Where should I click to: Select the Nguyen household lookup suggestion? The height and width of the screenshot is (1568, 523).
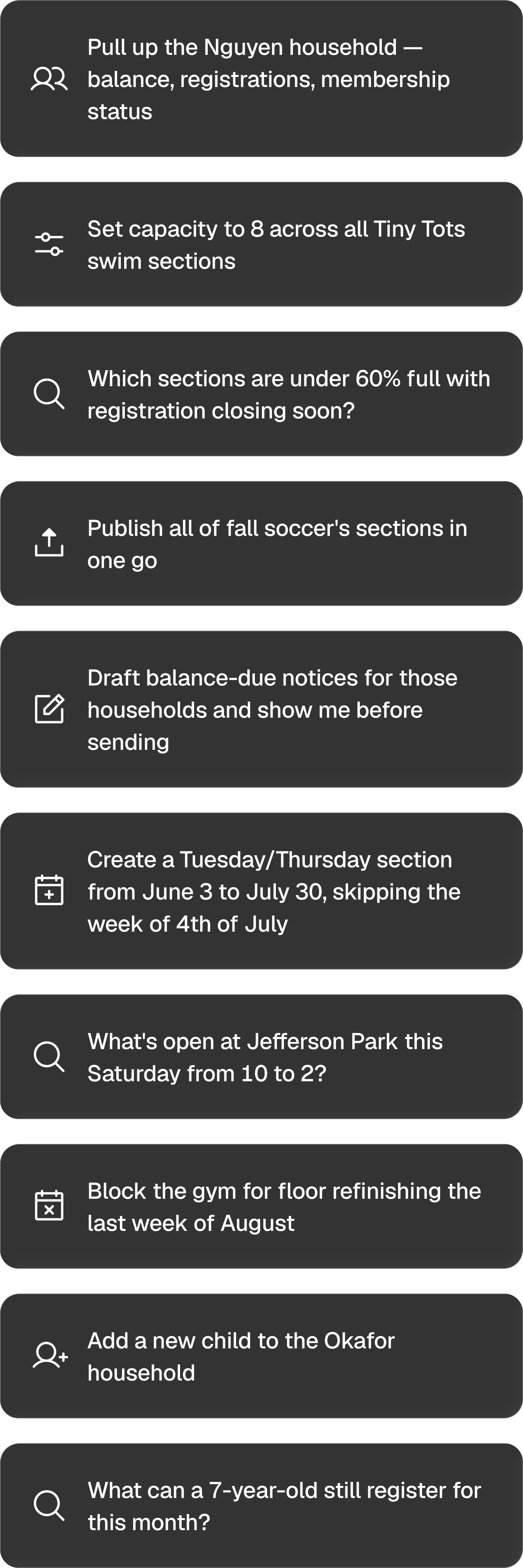click(261, 78)
